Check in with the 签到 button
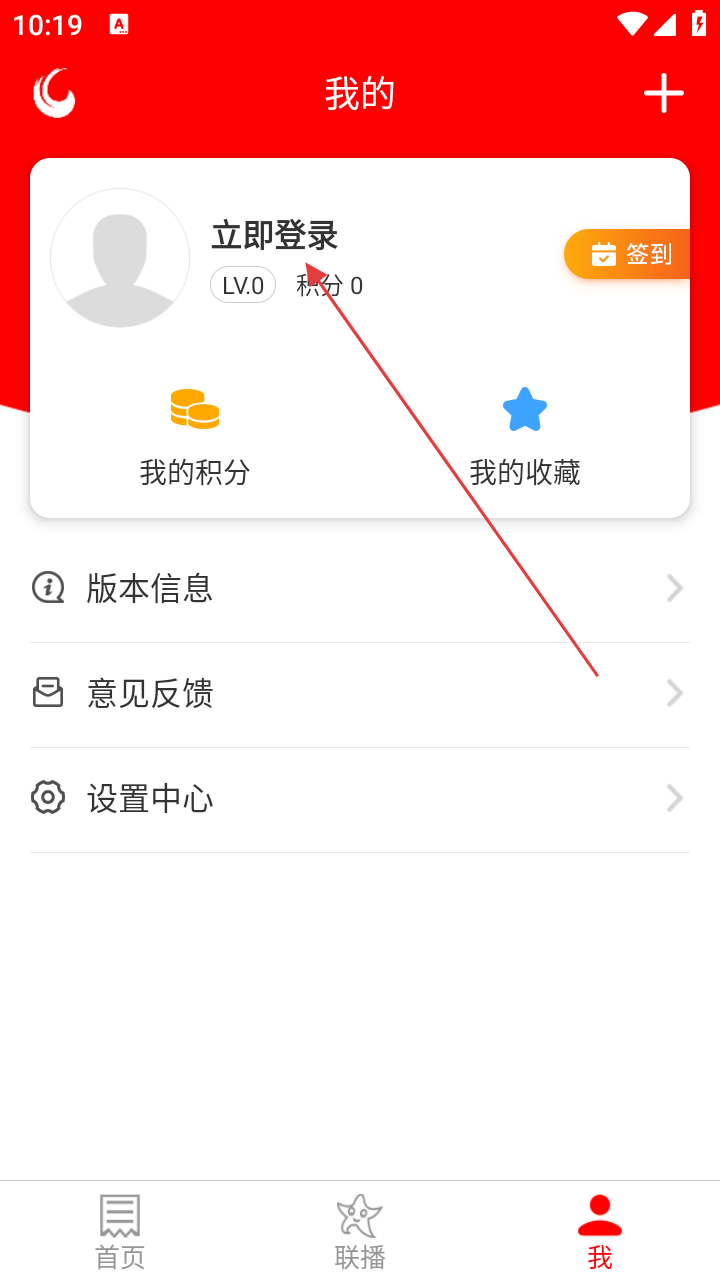 pos(630,254)
